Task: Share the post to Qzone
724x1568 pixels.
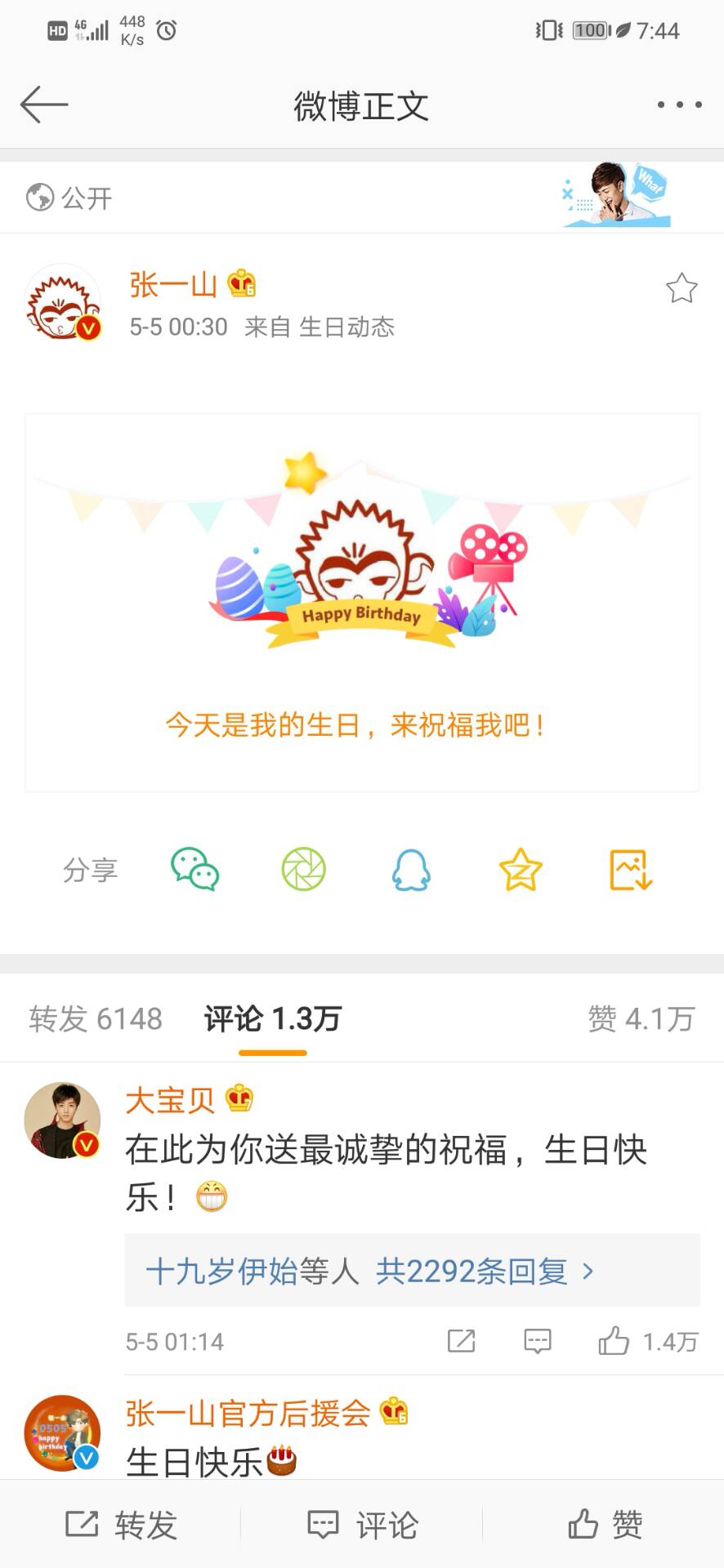Action: click(521, 870)
